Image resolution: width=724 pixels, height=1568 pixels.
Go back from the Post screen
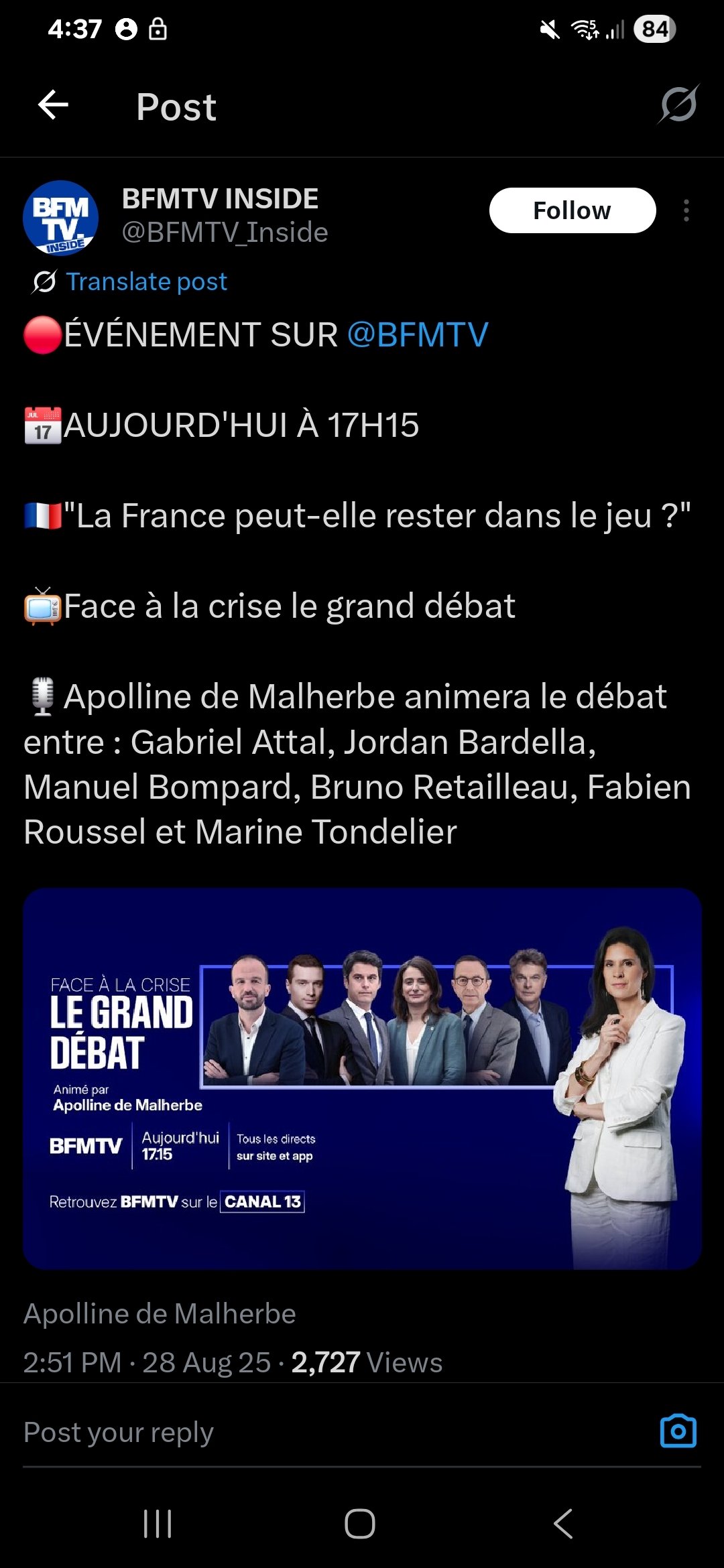pos(54,105)
